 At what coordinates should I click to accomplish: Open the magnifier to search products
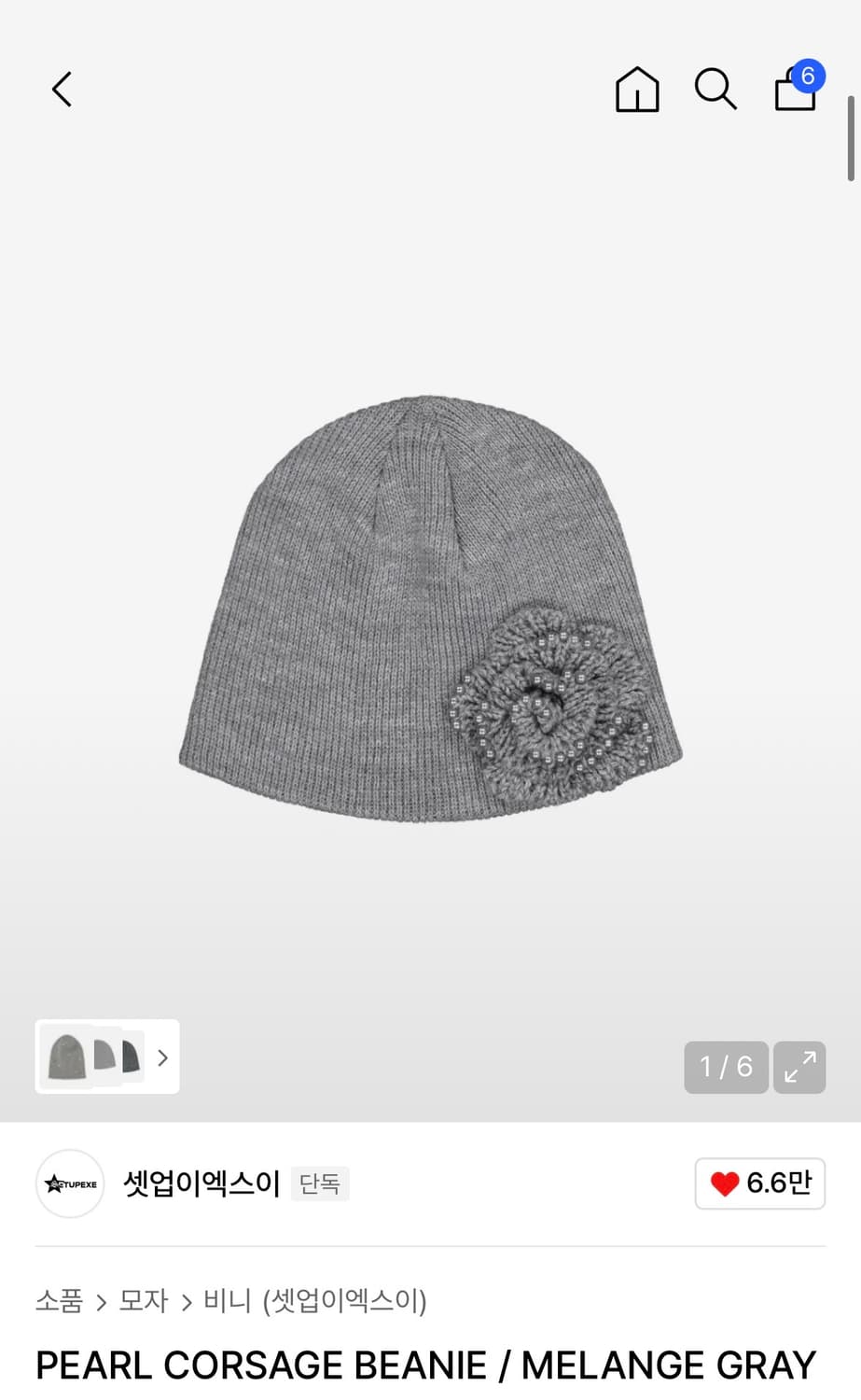(715, 90)
